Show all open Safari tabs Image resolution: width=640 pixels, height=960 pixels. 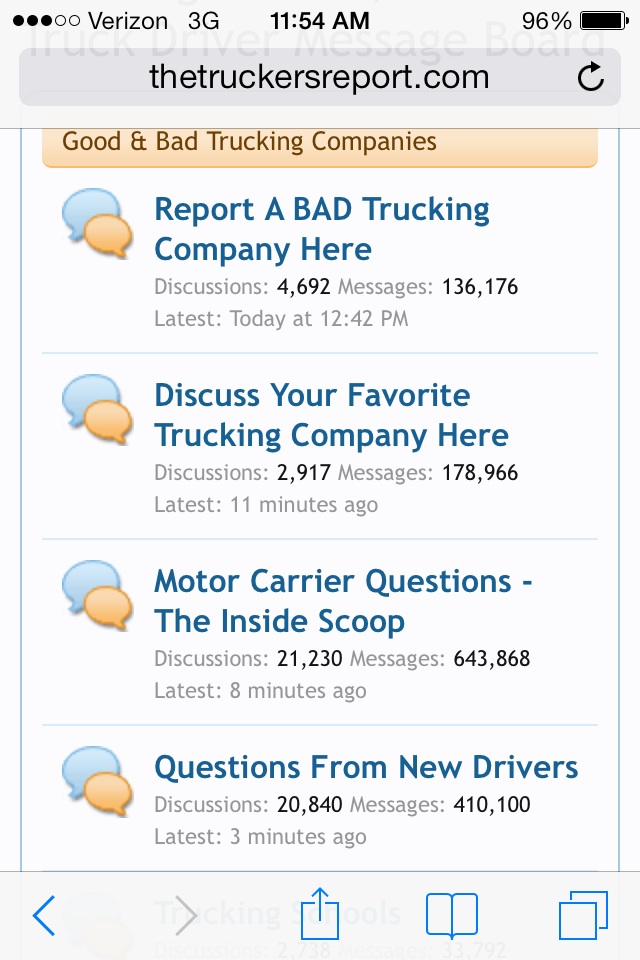pos(582,915)
